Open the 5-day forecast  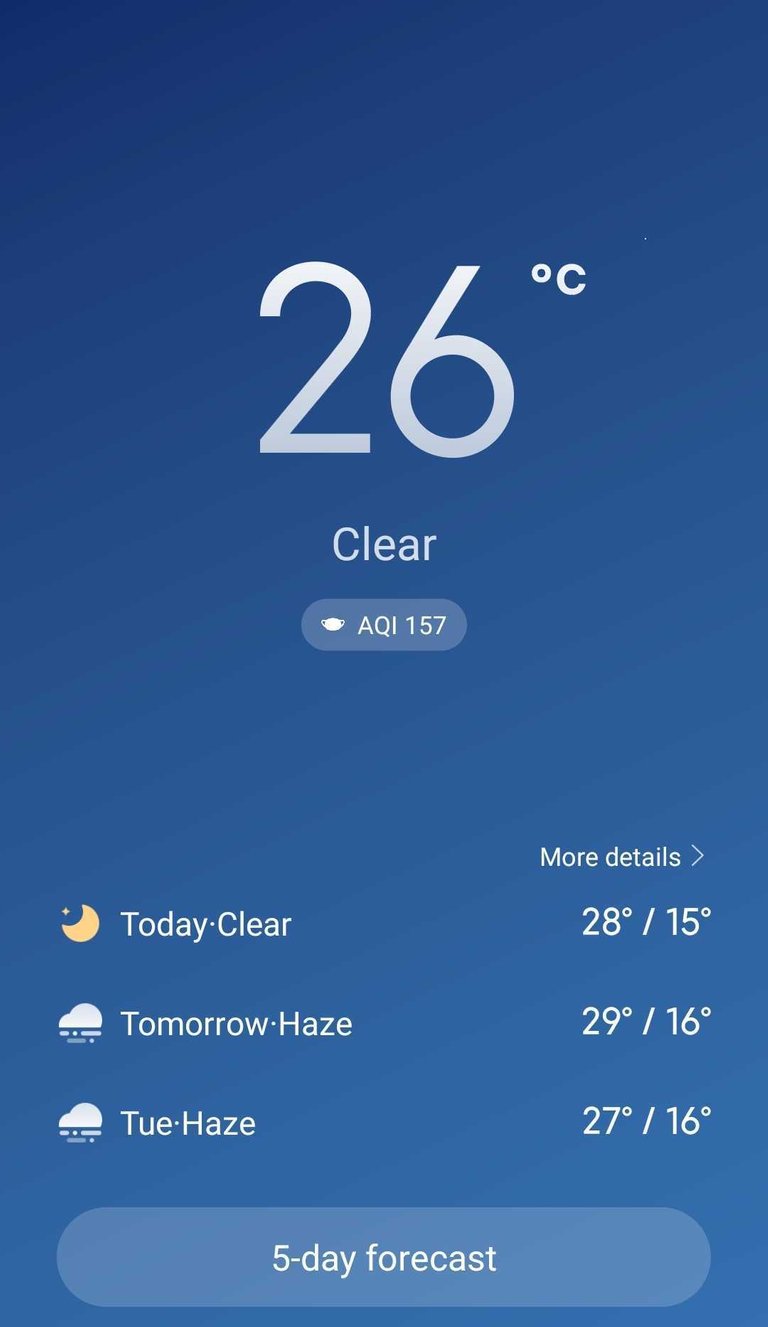(384, 1257)
